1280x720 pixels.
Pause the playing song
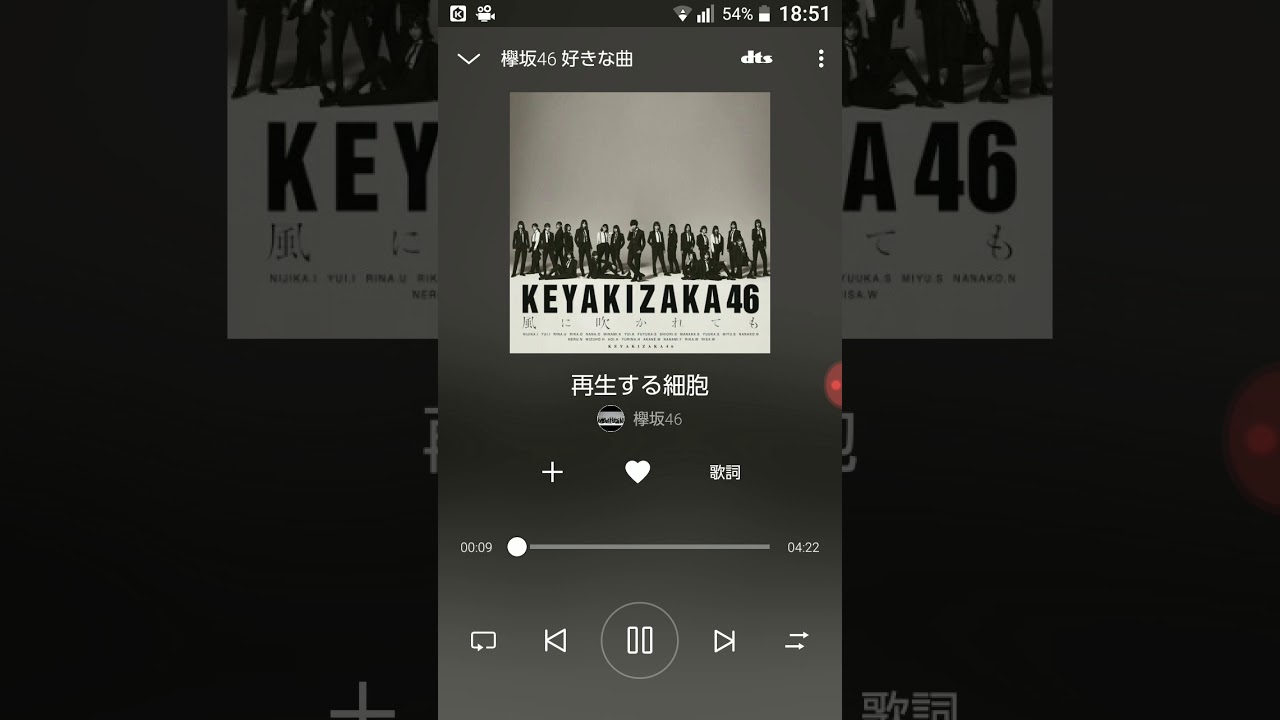click(640, 641)
